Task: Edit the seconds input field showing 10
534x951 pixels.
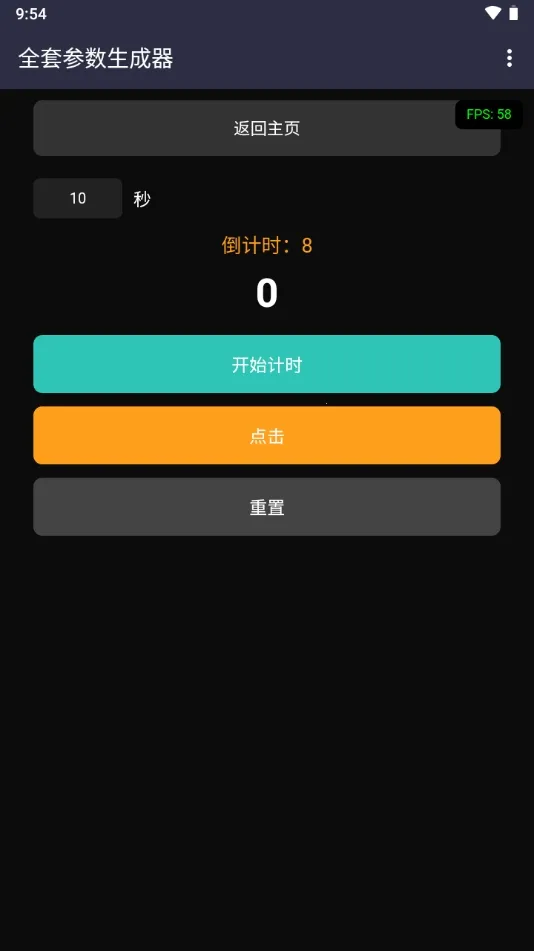Action: click(x=78, y=198)
